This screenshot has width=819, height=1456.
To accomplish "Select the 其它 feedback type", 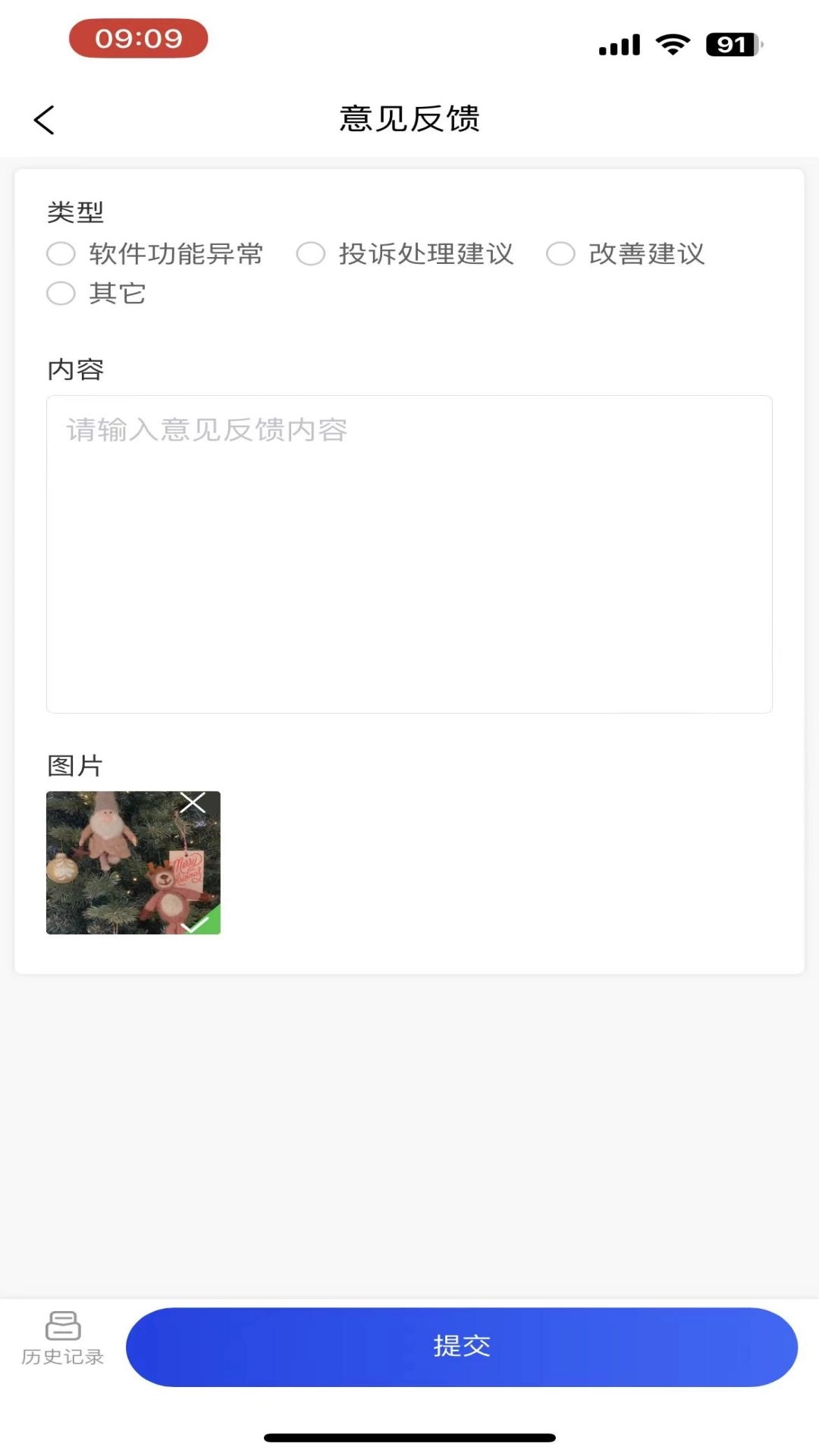I will click(61, 294).
